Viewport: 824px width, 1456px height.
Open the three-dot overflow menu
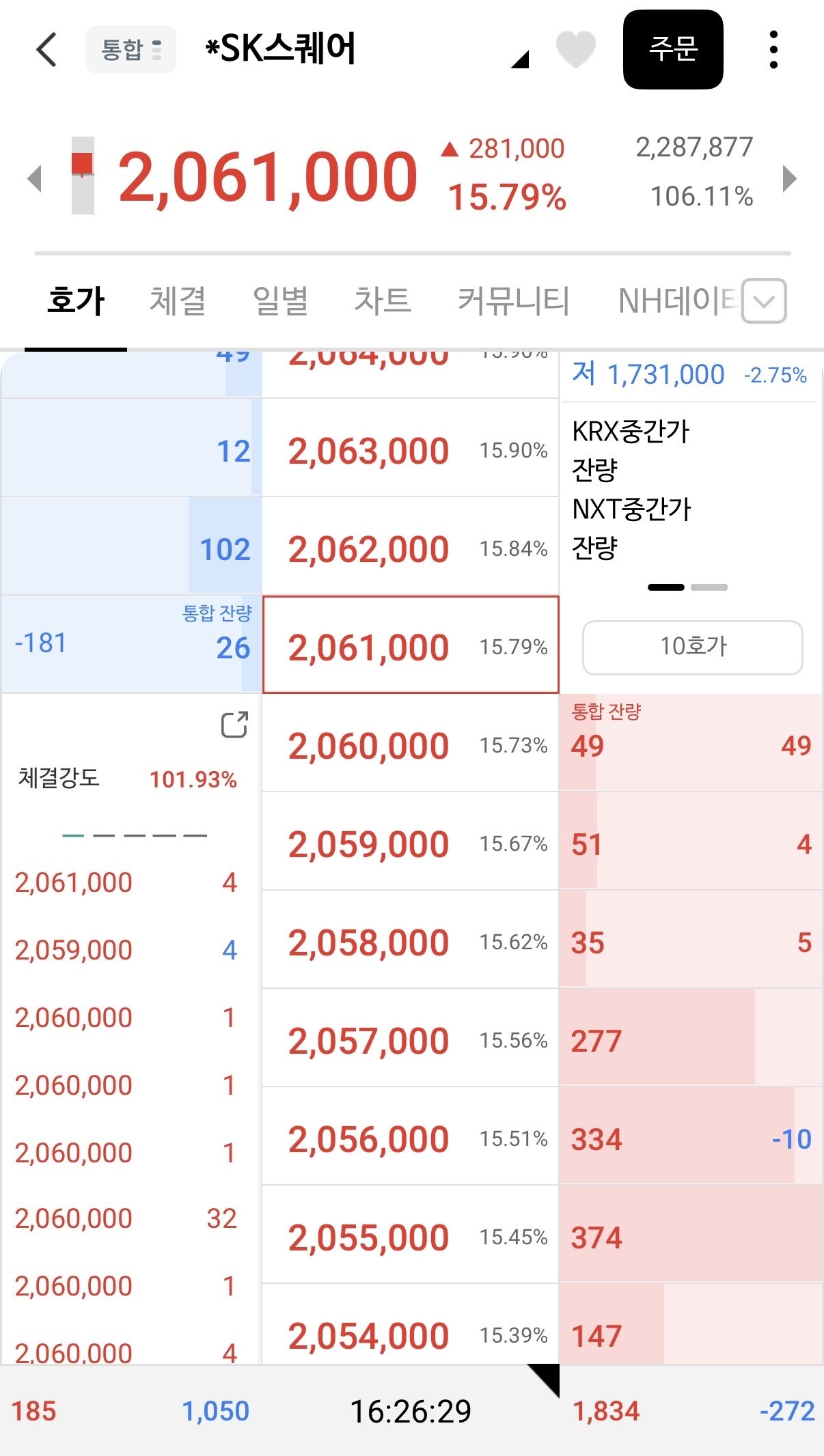[773, 49]
